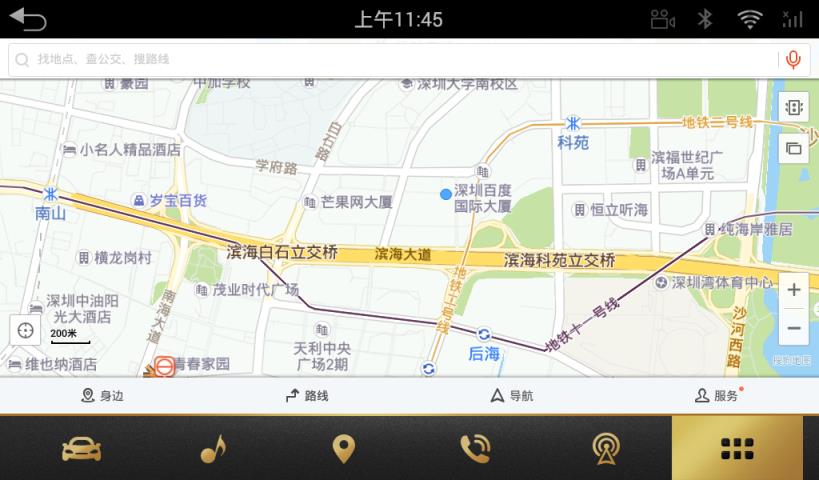
Task: Open the search box for places and routes
Action: click(390, 60)
